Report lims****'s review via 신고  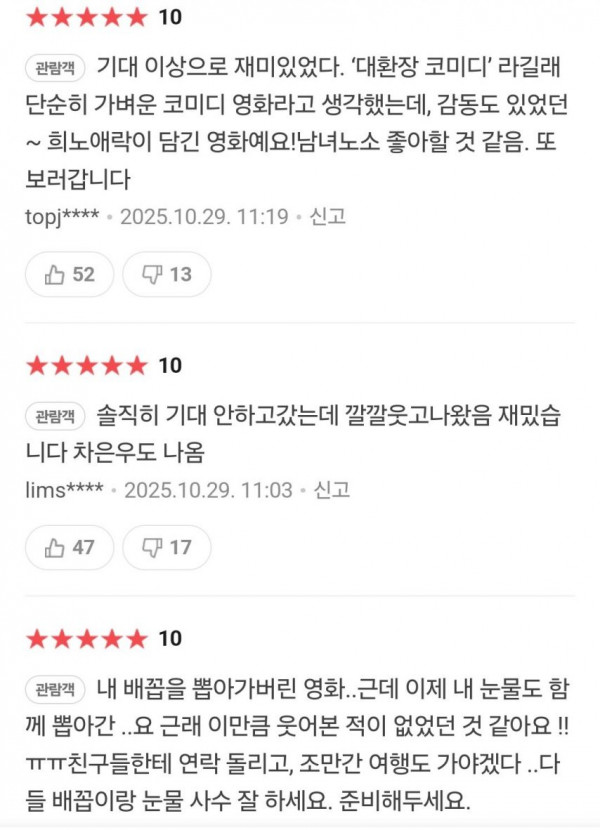(332, 490)
